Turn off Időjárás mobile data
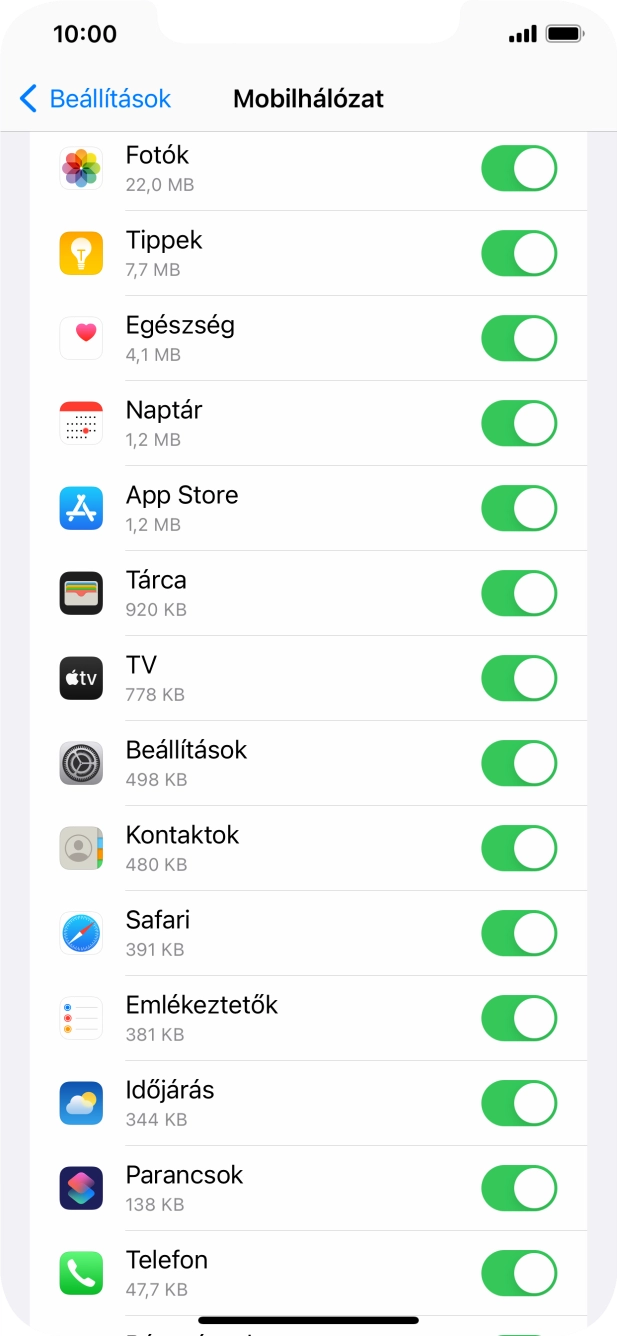Viewport: 617px width, 1336px height. tap(519, 1103)
